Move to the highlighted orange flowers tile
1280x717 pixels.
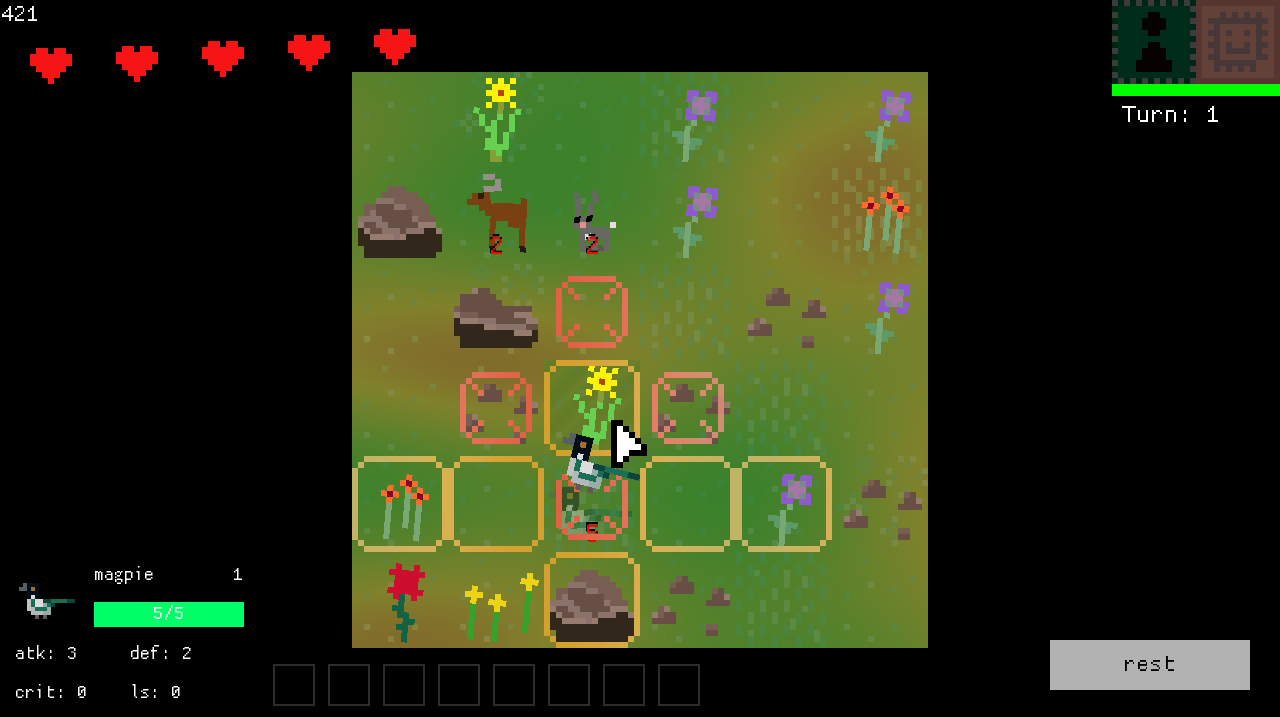[400, 503]
